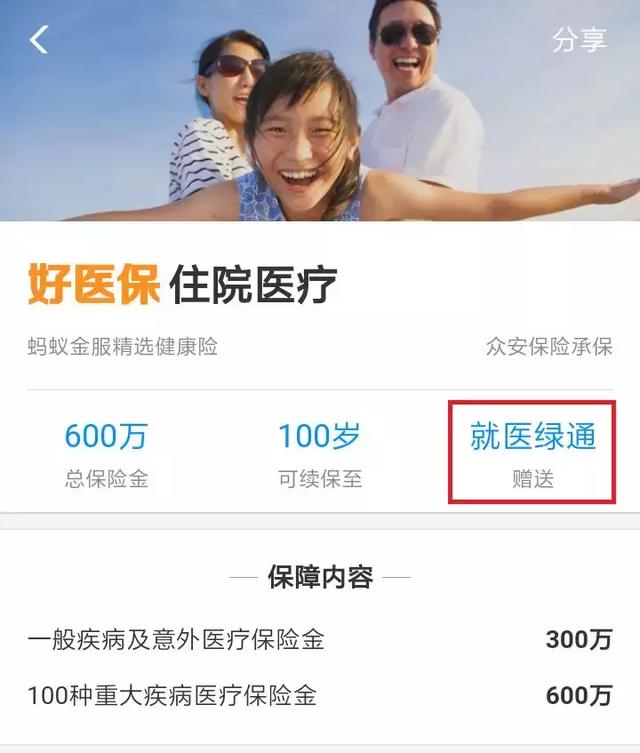Screen dimensions: 640x753
Task: Go back using the top-left arrow
Action: [39, 40]
